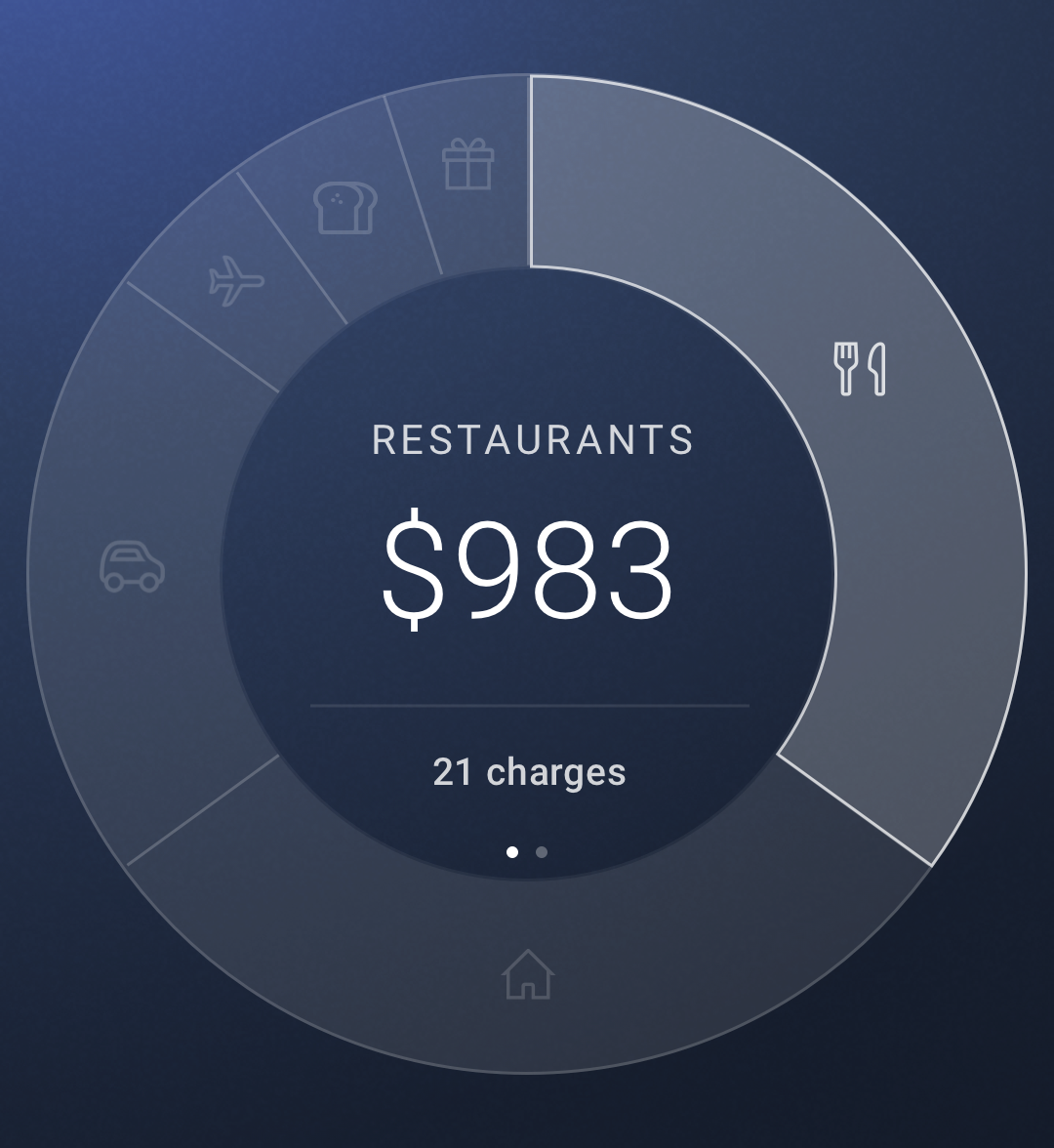The image size is (1054, 1148).
Task: Go to the second page dot
Action: 542,852
